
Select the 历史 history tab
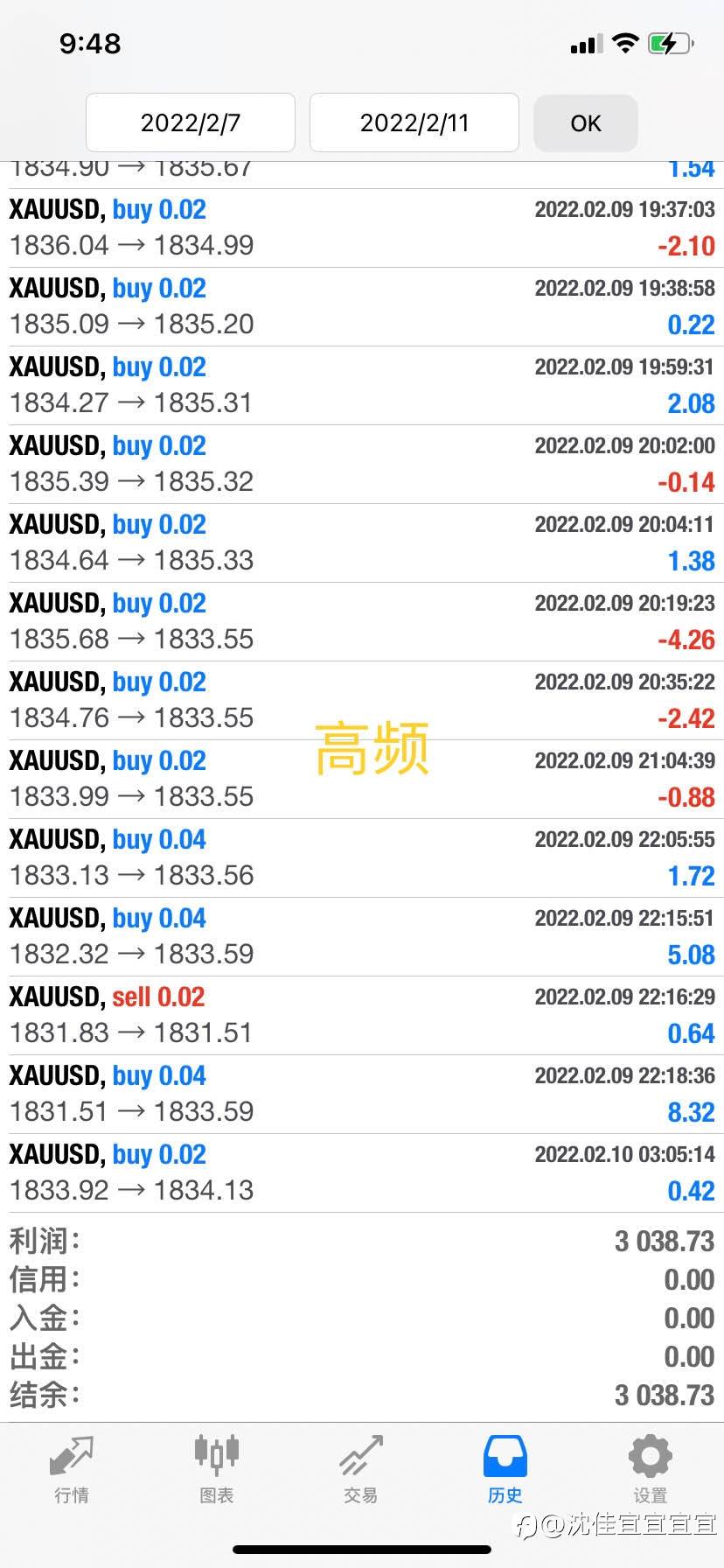pos(505,1470)
